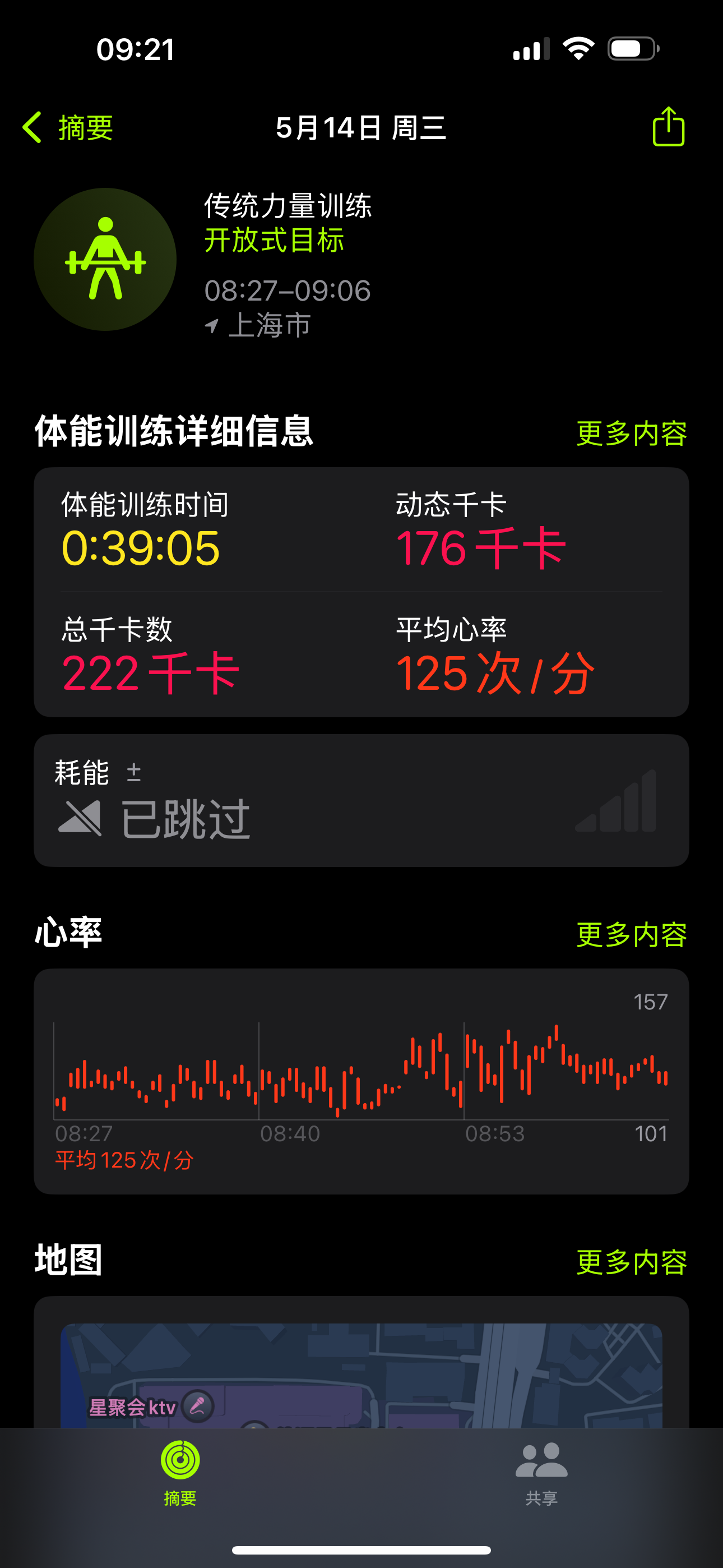Switch to the 共享 tab

click(541, 1473)
